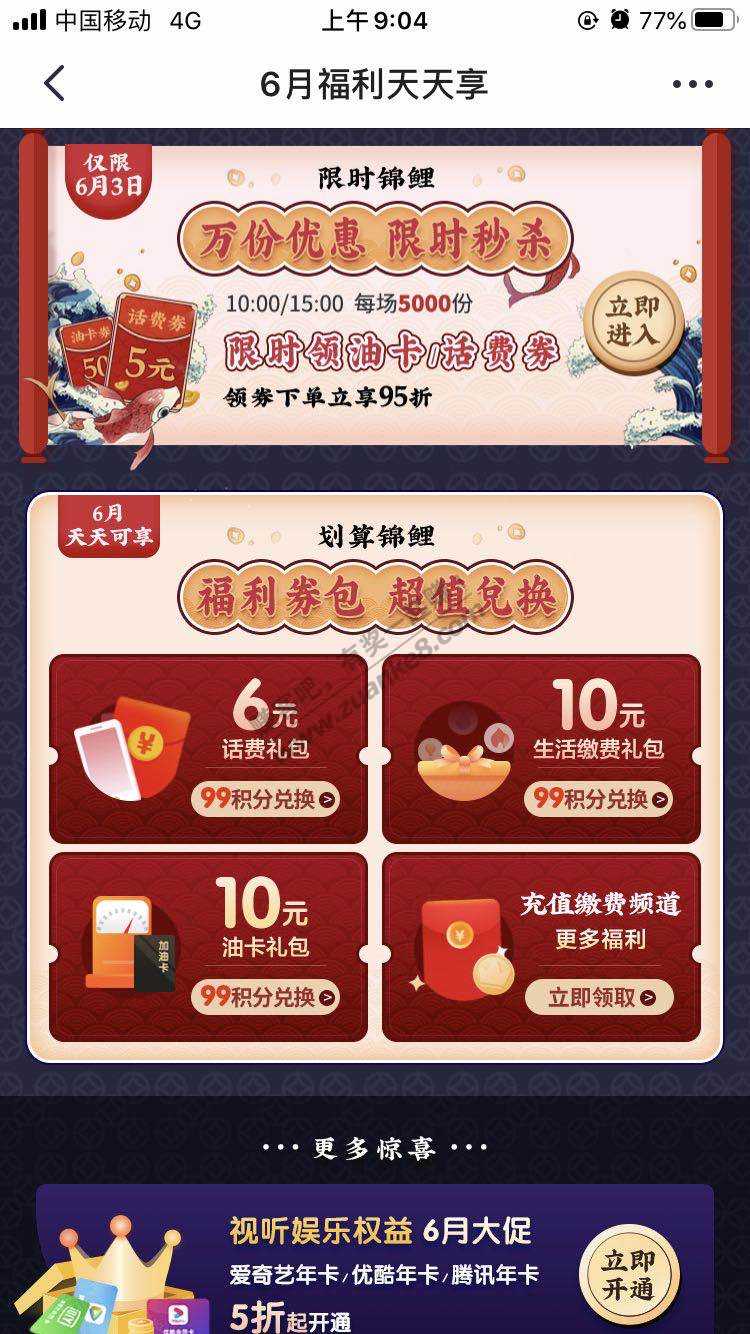Tap 立即领取 on the 充值缴费频道 card
The height and width of the screenshot is (1334, 750).
coord(598,997)
